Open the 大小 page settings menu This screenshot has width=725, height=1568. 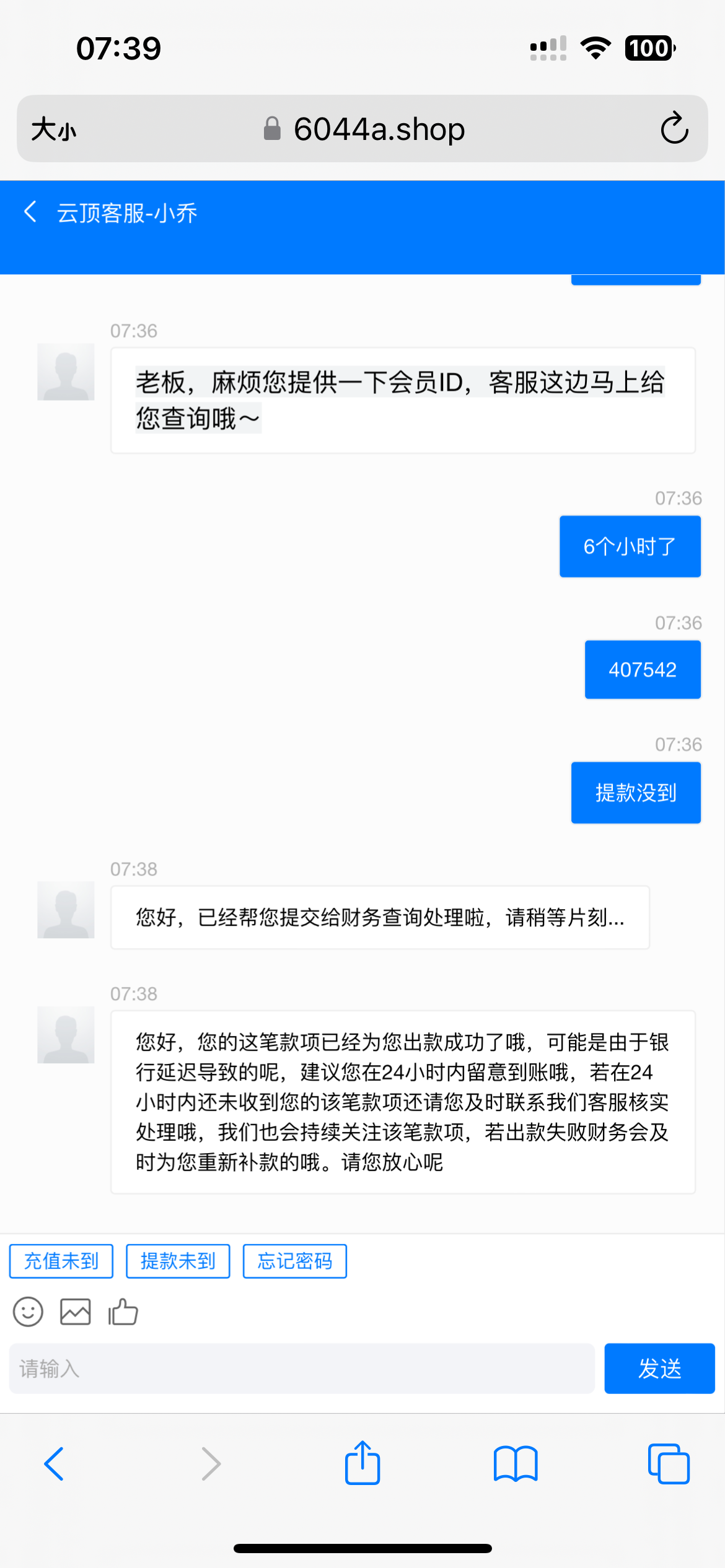tap(54, 129)
